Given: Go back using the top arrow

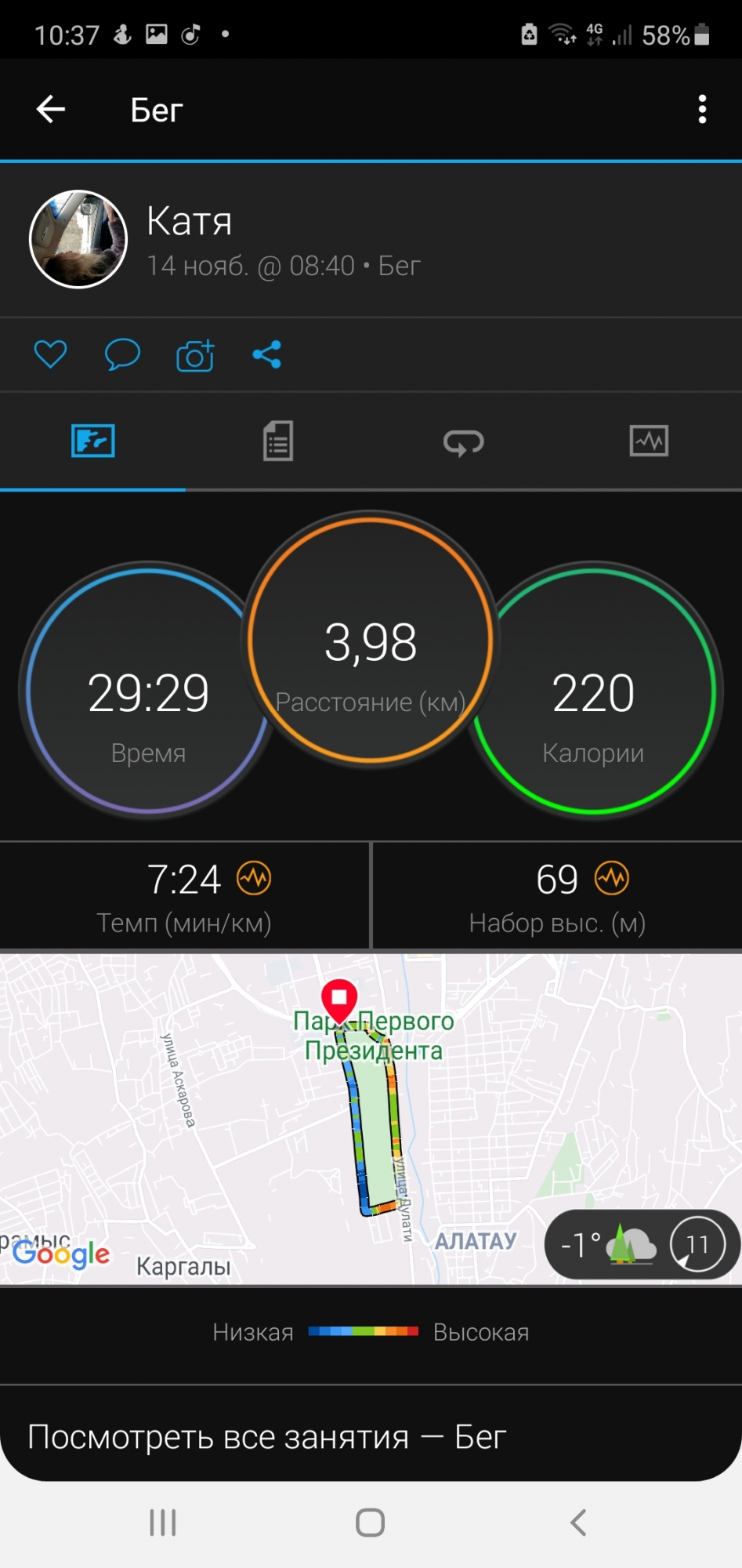Looking at the screenshot, I should tap(51, 110).
